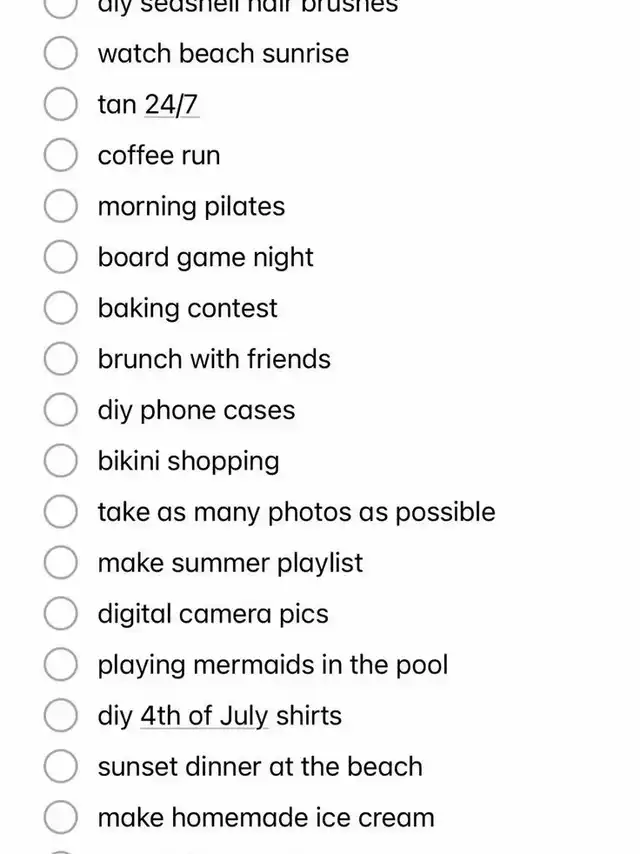Screen dimensions: 640x854
Task: Mark sunset dinner at the beach done
Action: (x=61, y=767)
